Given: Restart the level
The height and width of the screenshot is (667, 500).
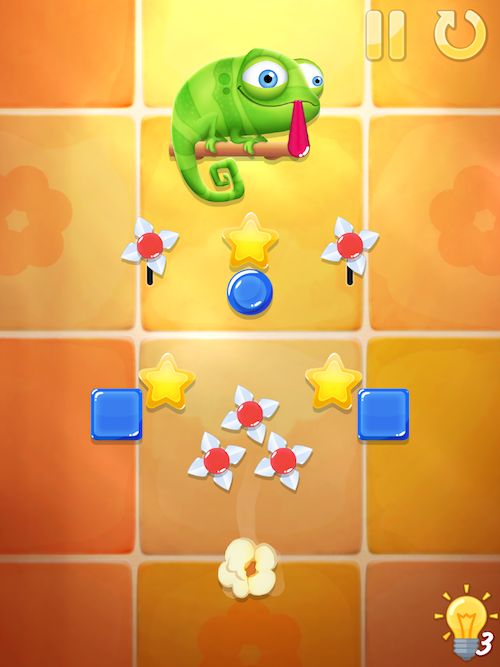Looking at the screenshot, I should 460,34.
